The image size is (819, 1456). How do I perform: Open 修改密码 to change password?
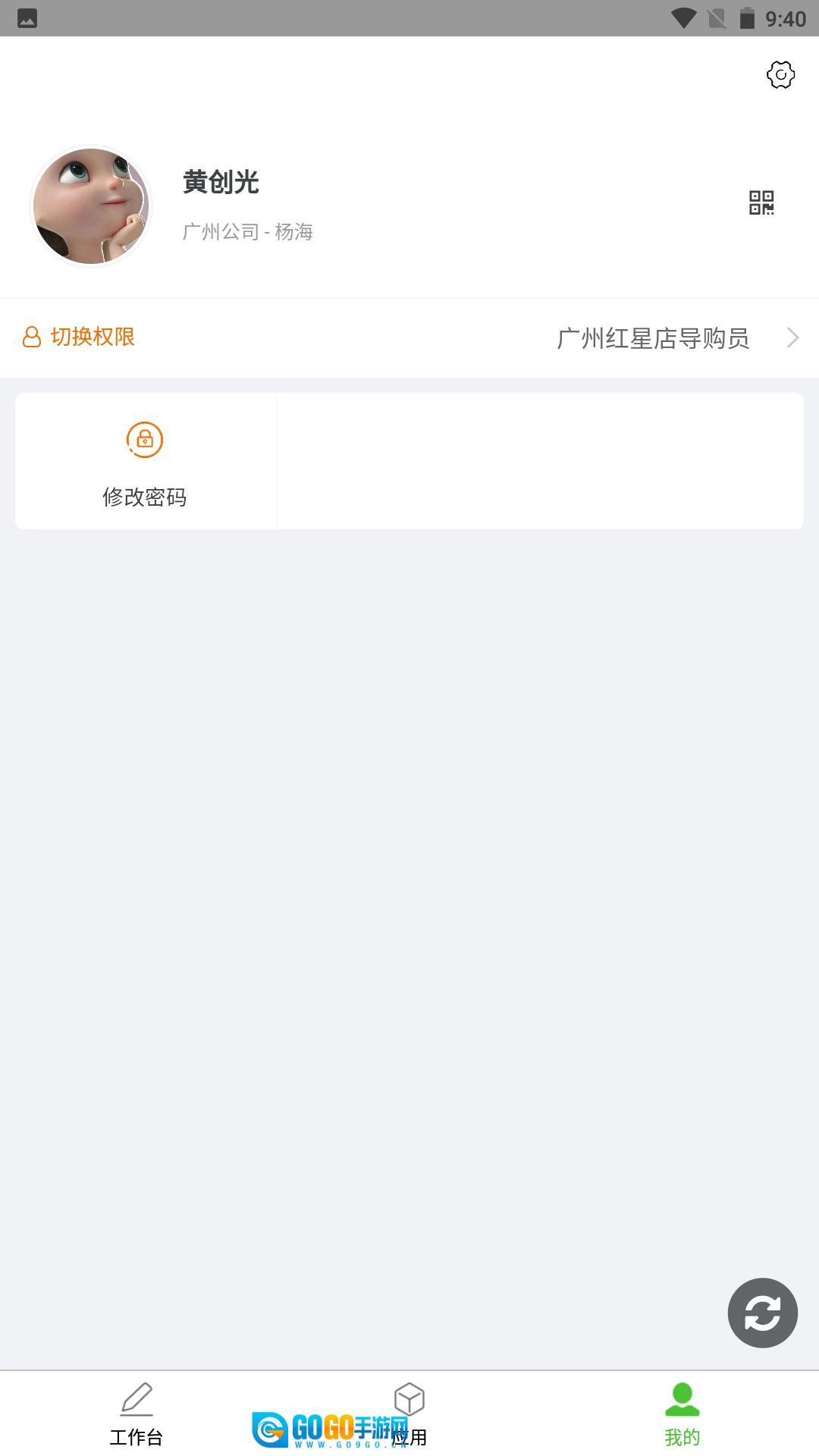145,461
